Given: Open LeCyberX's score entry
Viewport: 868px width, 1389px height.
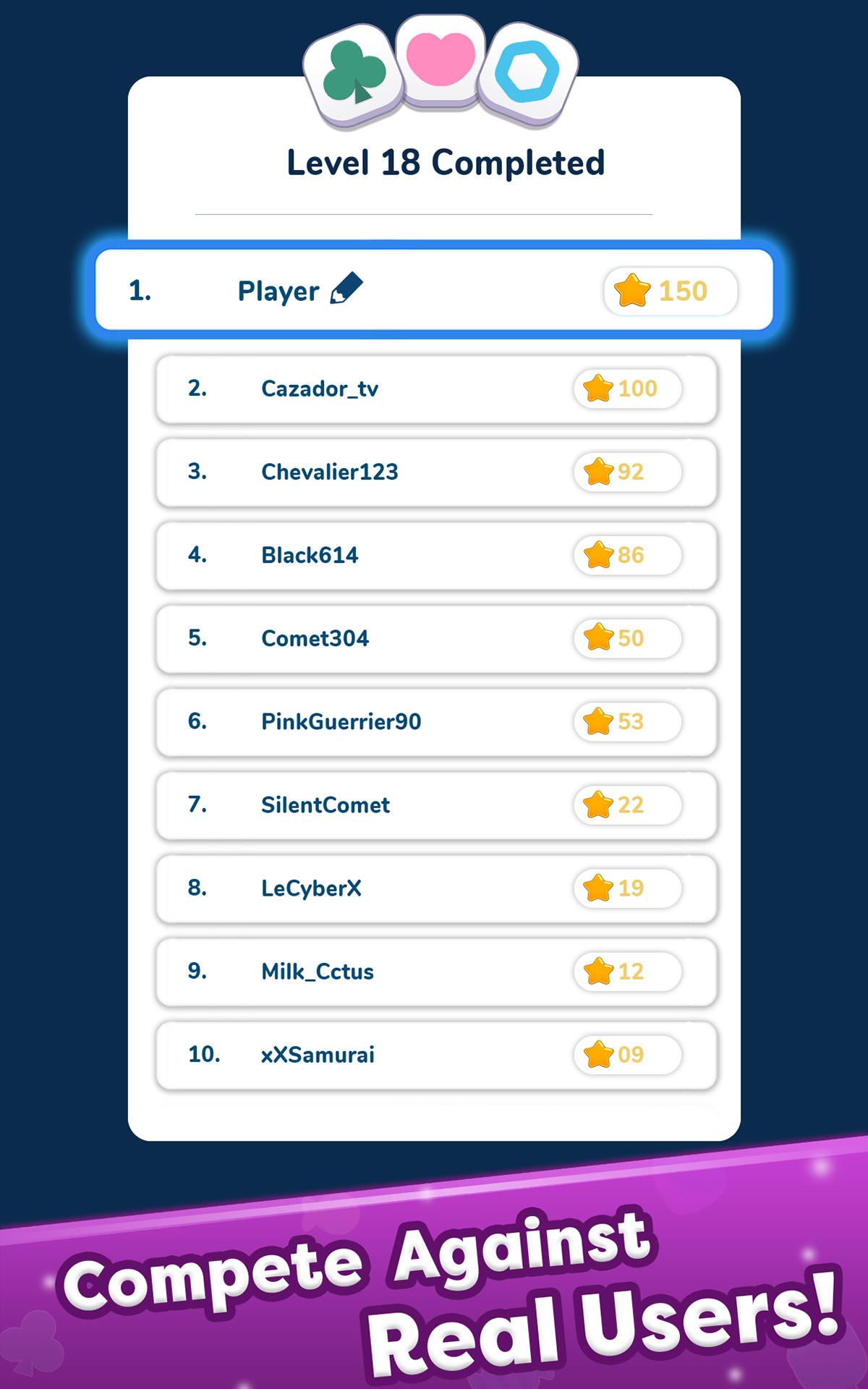Looking at the screenshot, I should (x=434, y=888).
